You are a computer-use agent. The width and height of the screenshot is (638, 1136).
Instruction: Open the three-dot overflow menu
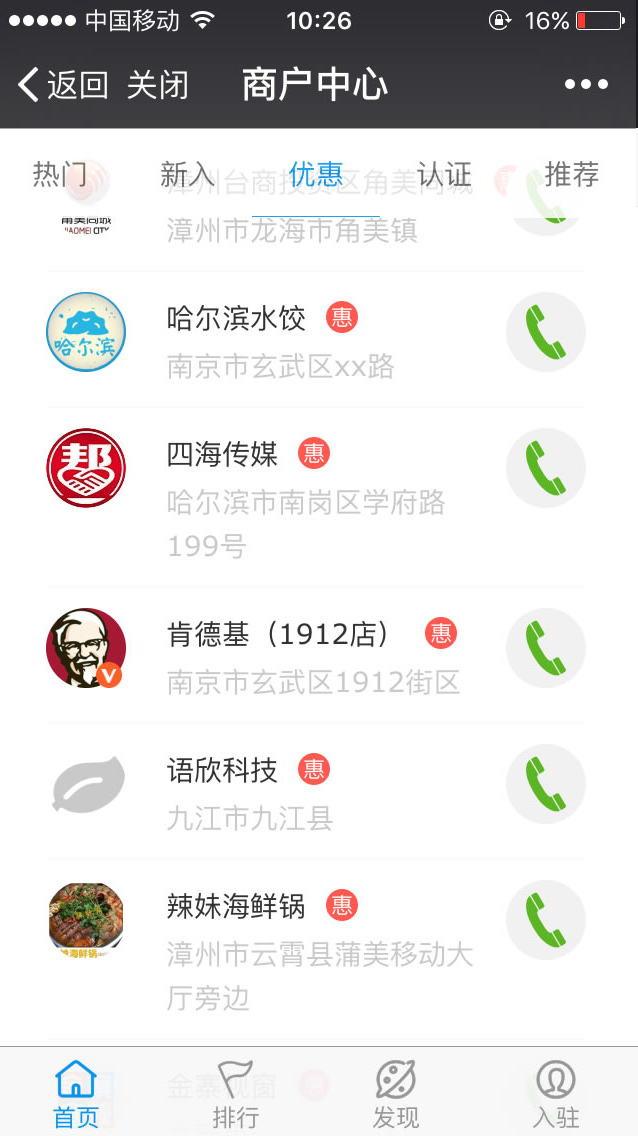point(586,85)
